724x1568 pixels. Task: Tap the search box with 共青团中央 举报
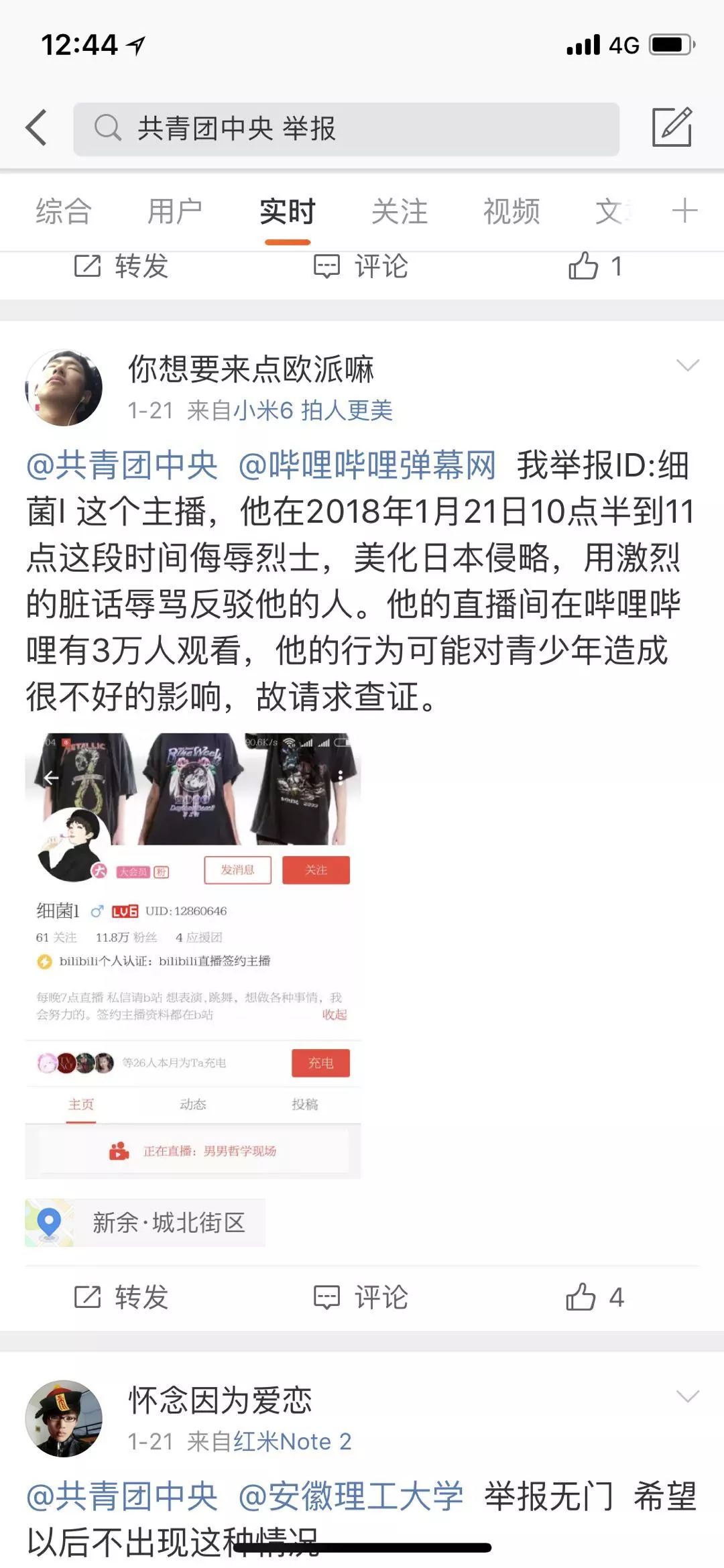[346, 129]
